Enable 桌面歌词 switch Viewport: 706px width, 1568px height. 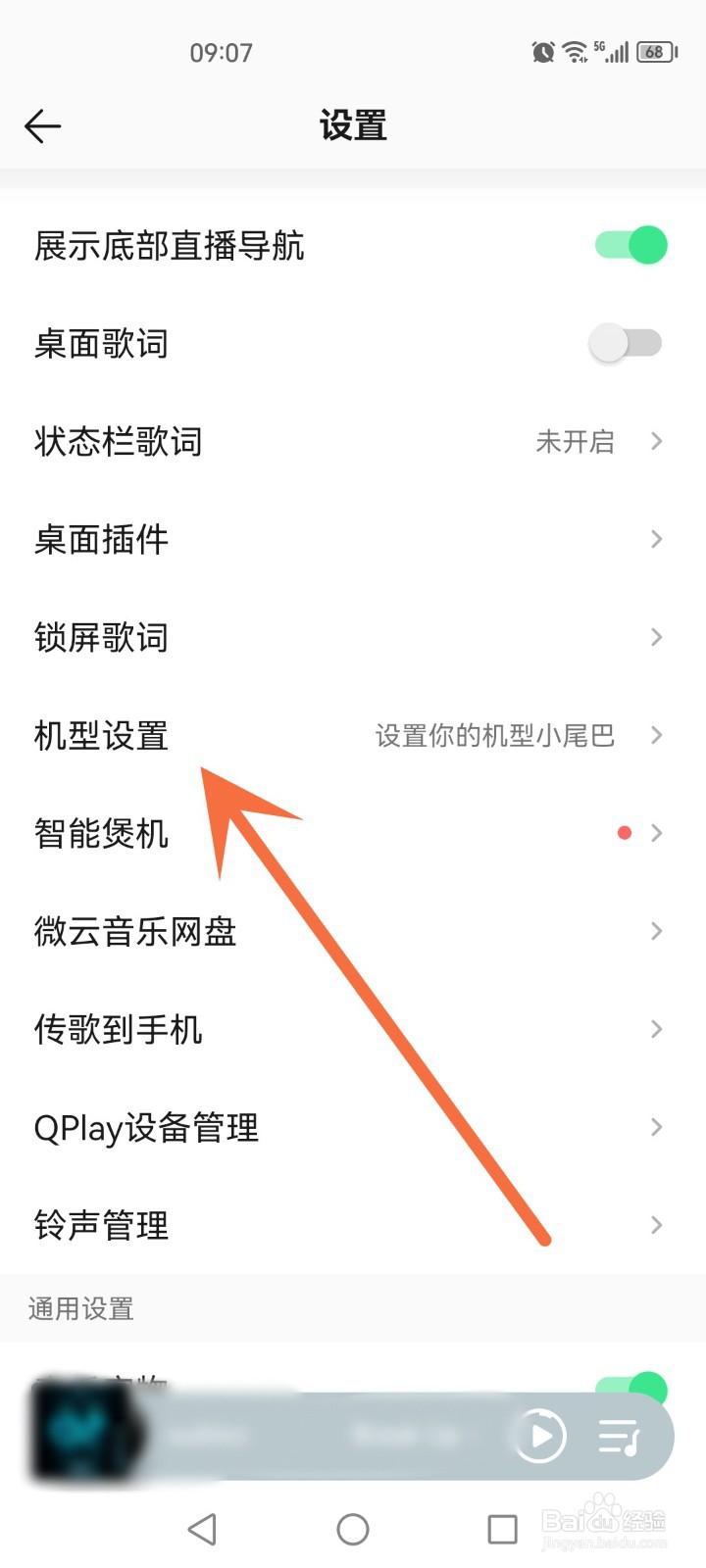pyautogui.click(x=626, y=344)
